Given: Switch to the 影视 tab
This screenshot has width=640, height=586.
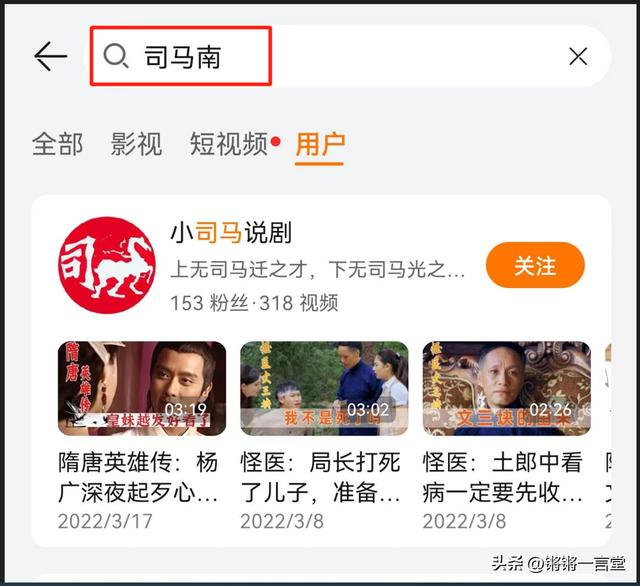Looking at the screenshot, I should pyautogui.click(x=136, y=144).
